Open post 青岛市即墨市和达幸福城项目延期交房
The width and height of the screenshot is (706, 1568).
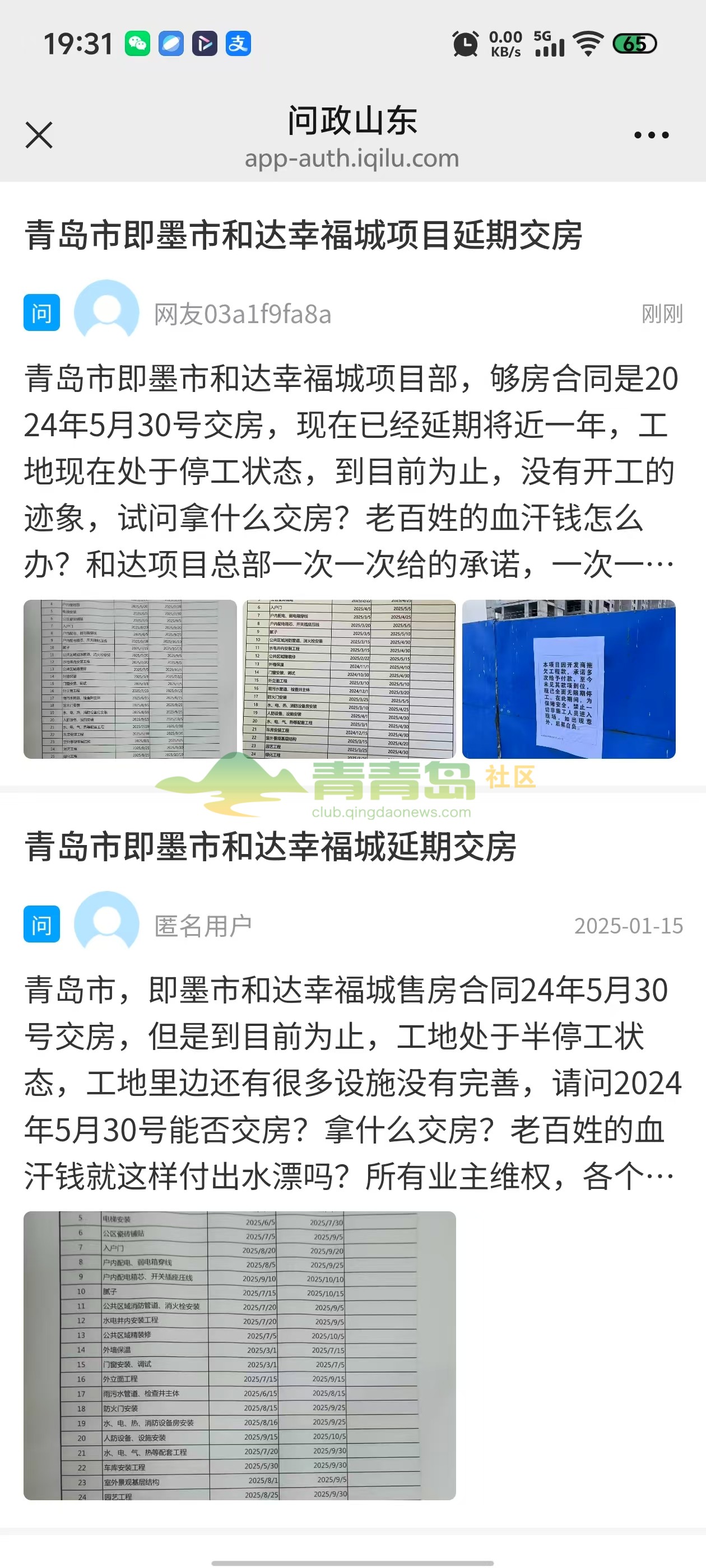pos(303,236)
